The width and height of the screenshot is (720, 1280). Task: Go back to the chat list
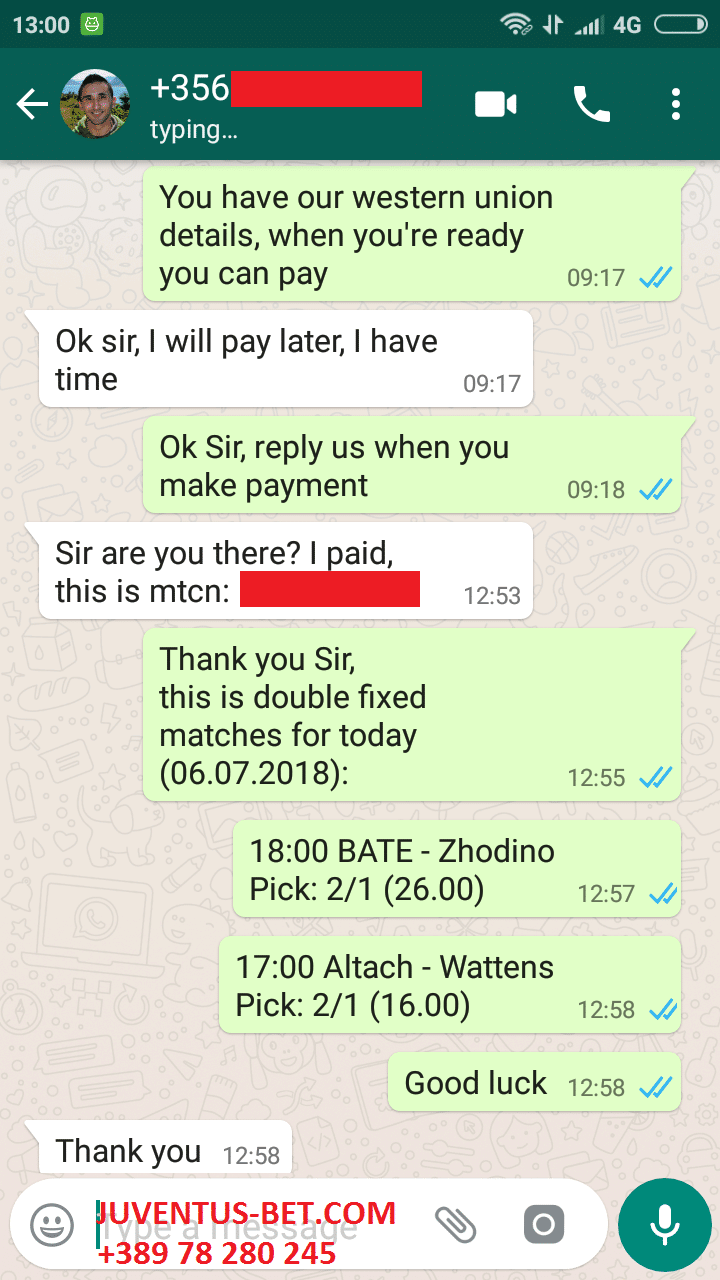32,104
